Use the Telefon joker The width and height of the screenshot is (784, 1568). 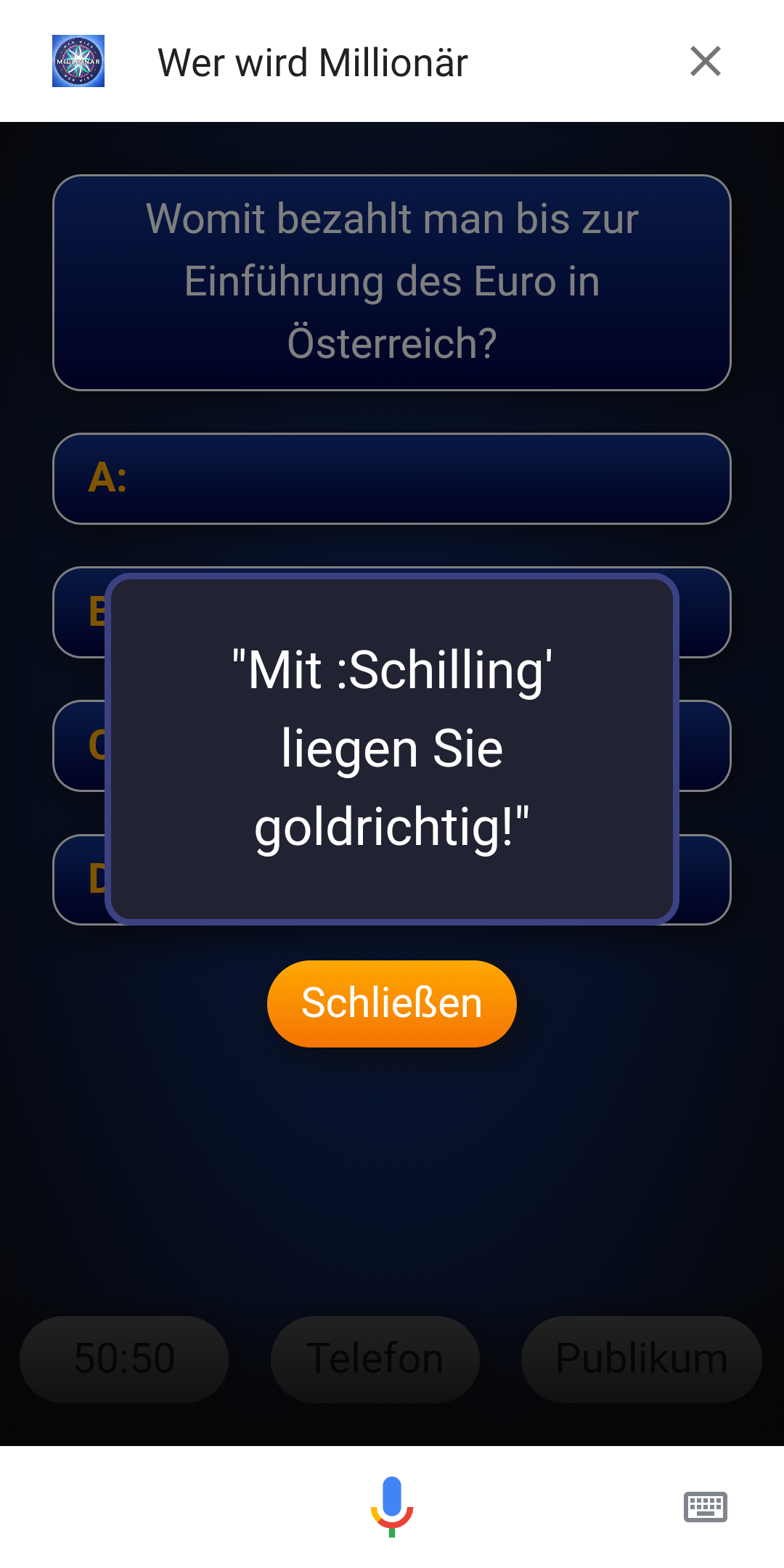(x=375, y=1359)
